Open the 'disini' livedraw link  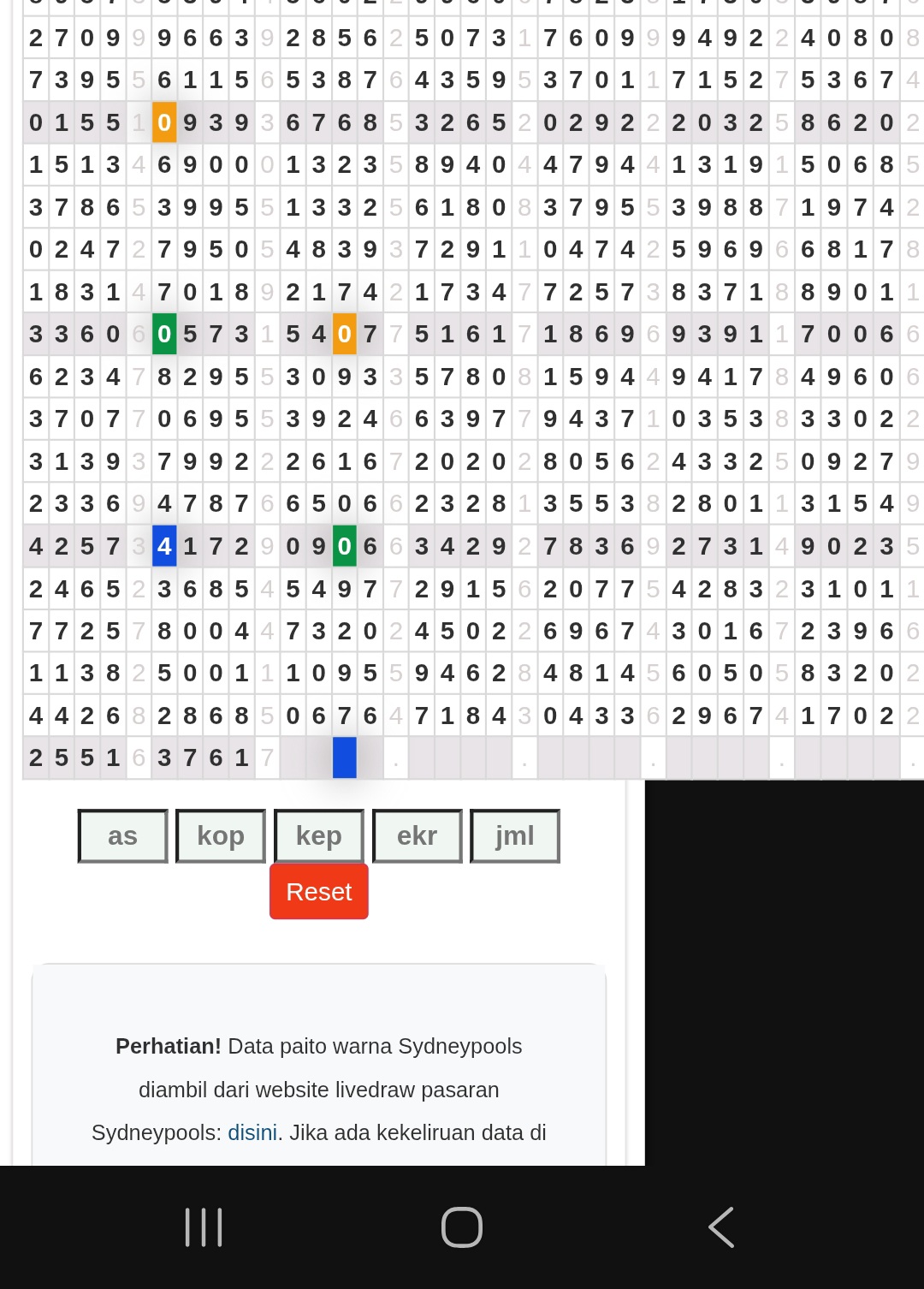click(x=252, y=1132)
